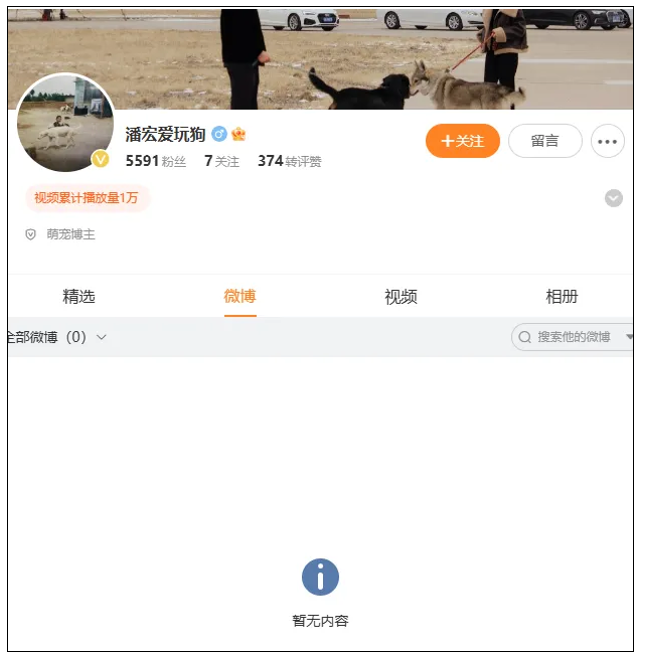The height and width of the screenshot is (660, 649).
Task: Open the 留言 message button
Action: click(545, 141)
